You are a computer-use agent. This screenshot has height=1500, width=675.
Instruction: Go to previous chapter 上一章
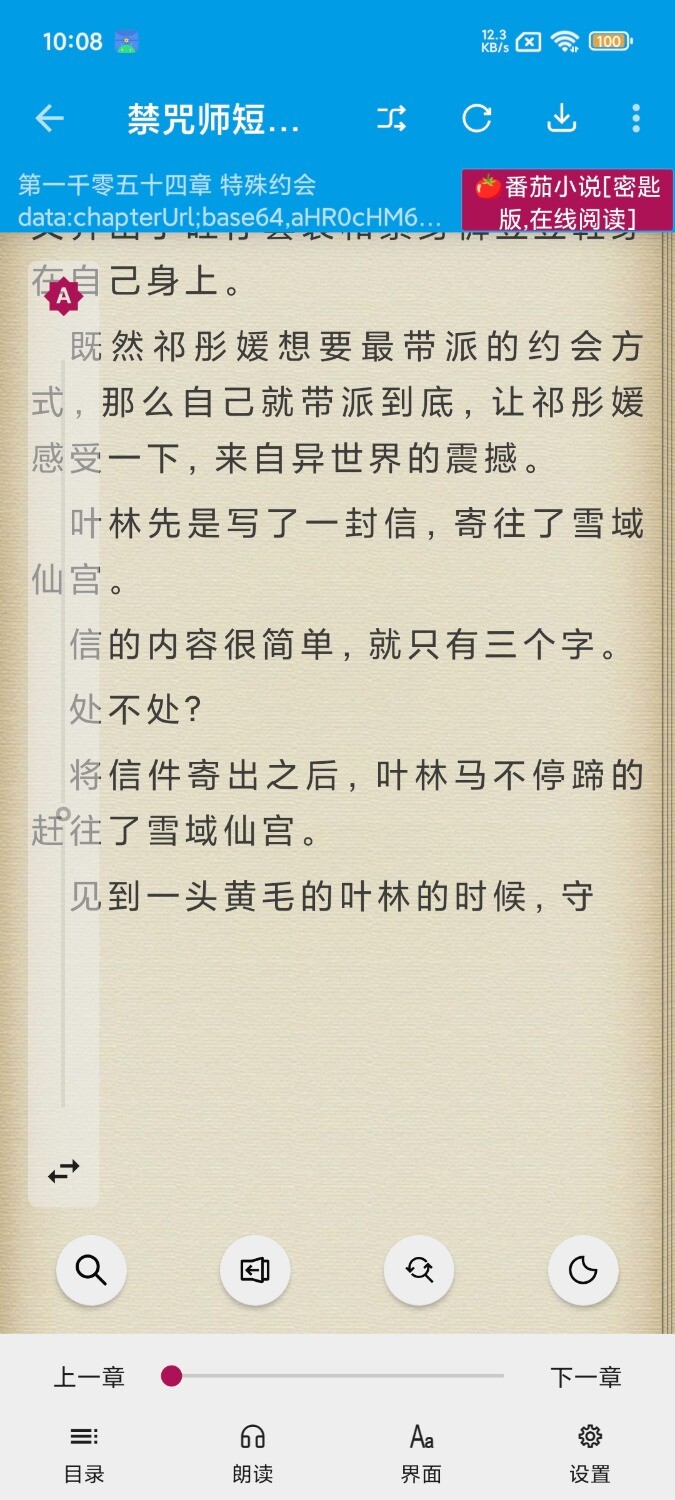click(x=89, y=1377)
